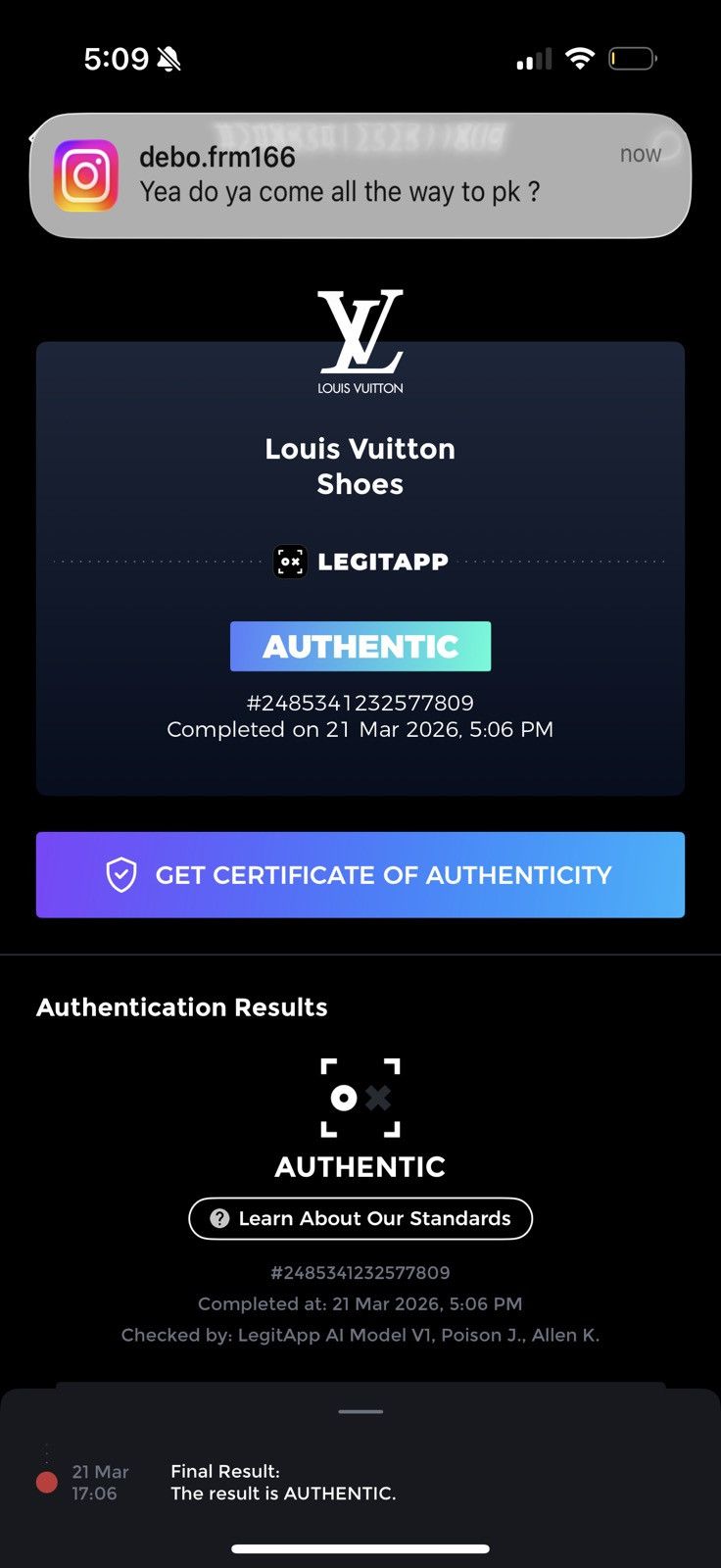Viewport: 721px width, 1568px height.
Task: Open Learn About Our Standards
Action: tap(360, 1218)
